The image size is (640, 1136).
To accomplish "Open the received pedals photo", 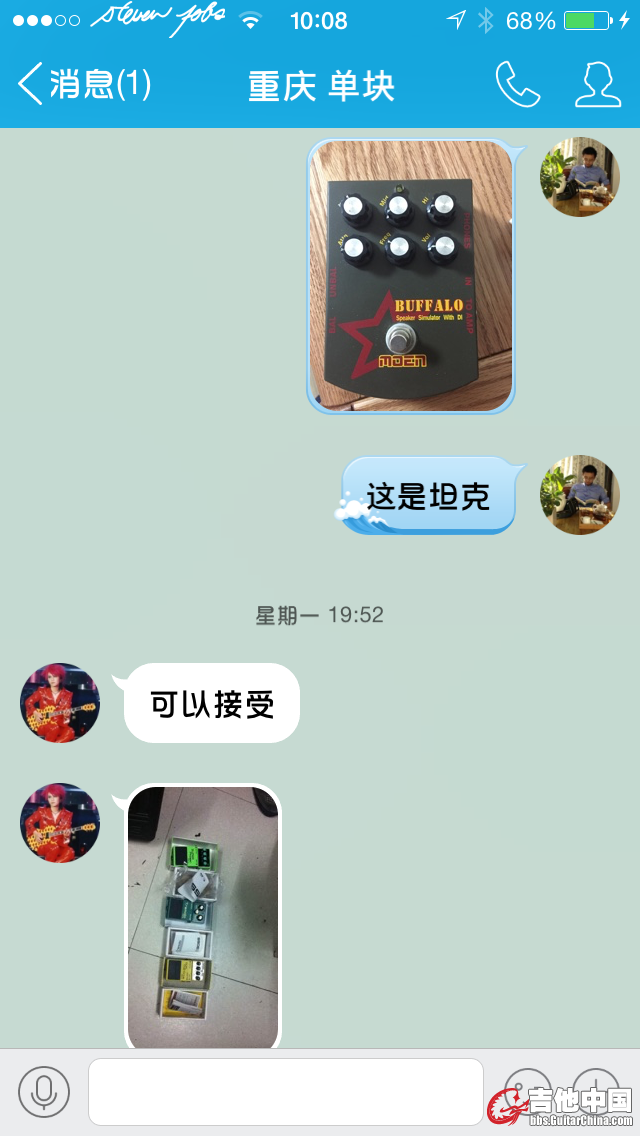I will pos(203,917).
